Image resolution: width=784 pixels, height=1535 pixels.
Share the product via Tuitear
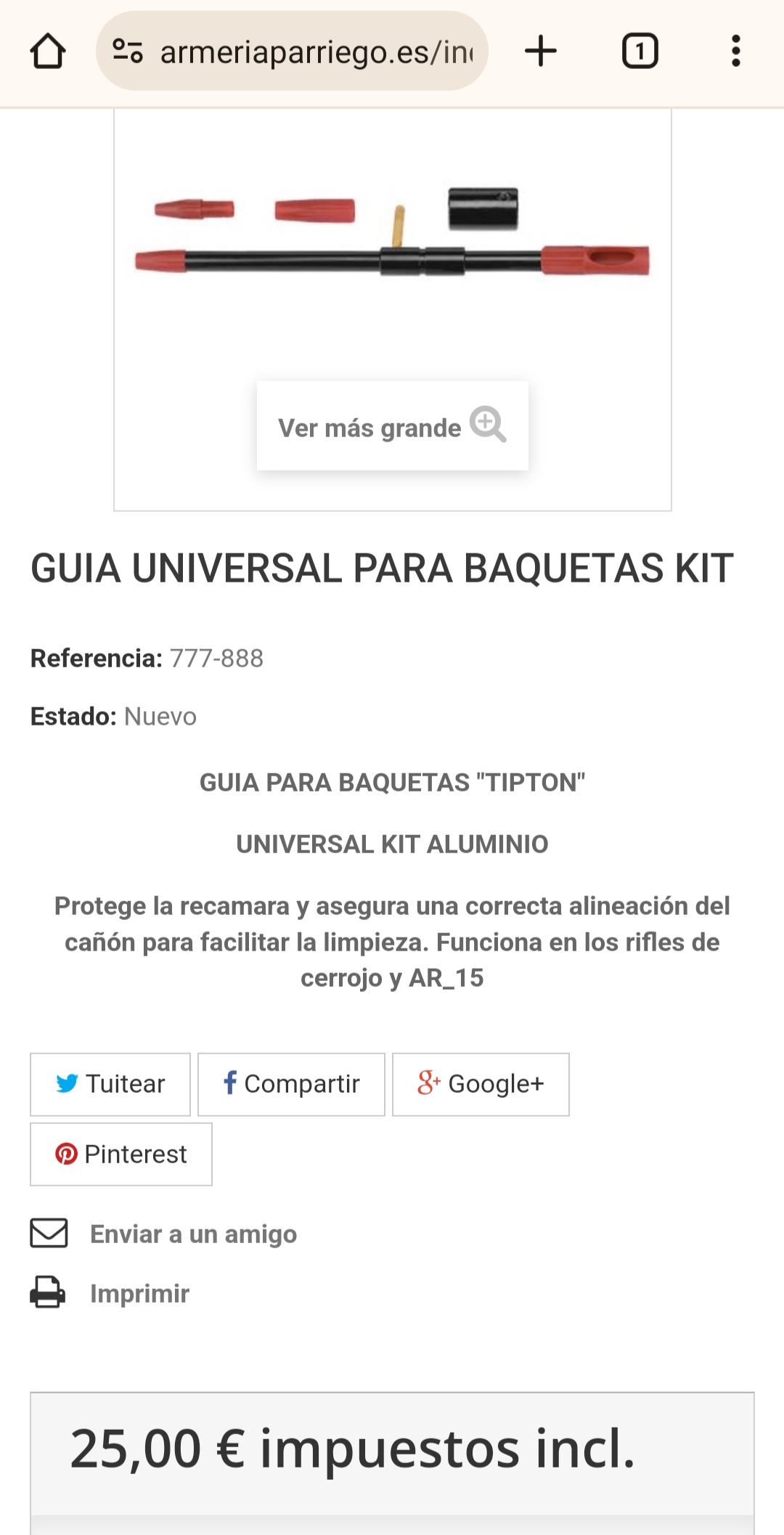tap(110, 1084)
